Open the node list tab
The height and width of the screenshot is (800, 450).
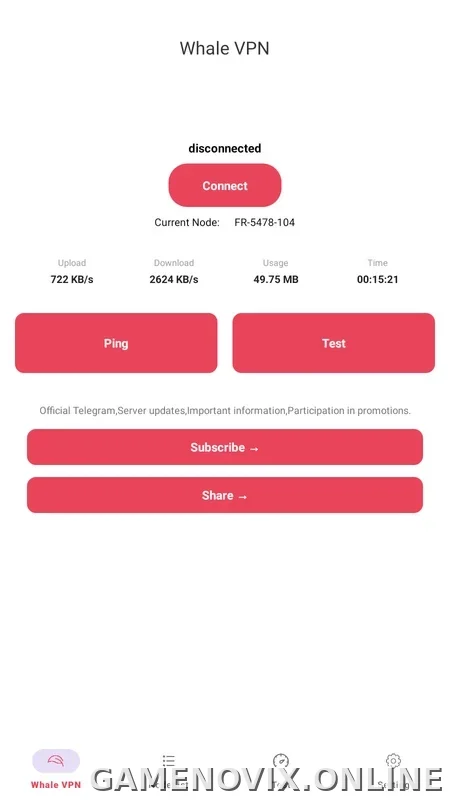pyautogui.click(x=168, y=769)
